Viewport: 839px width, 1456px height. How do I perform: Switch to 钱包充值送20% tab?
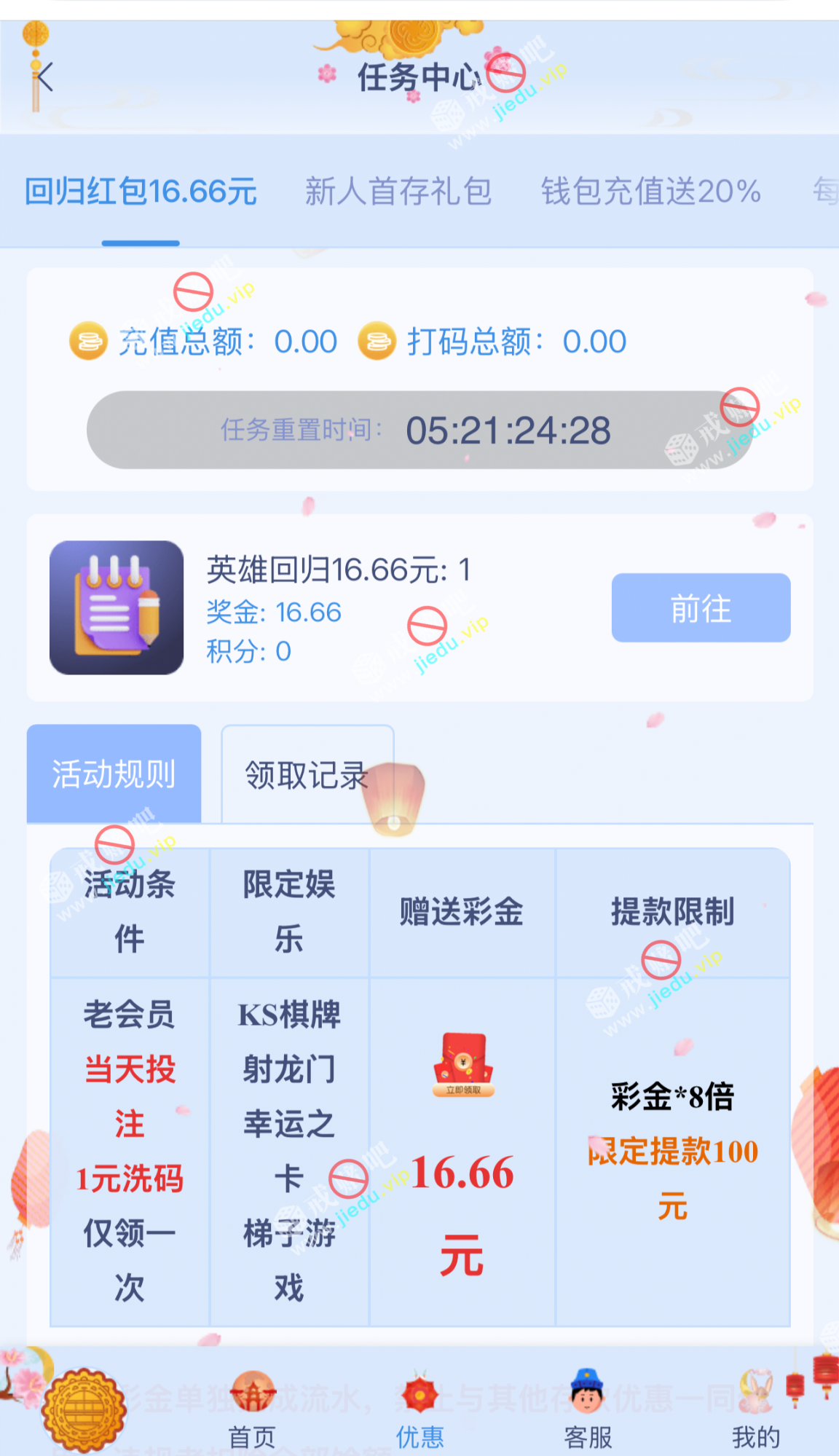(650, 192)
